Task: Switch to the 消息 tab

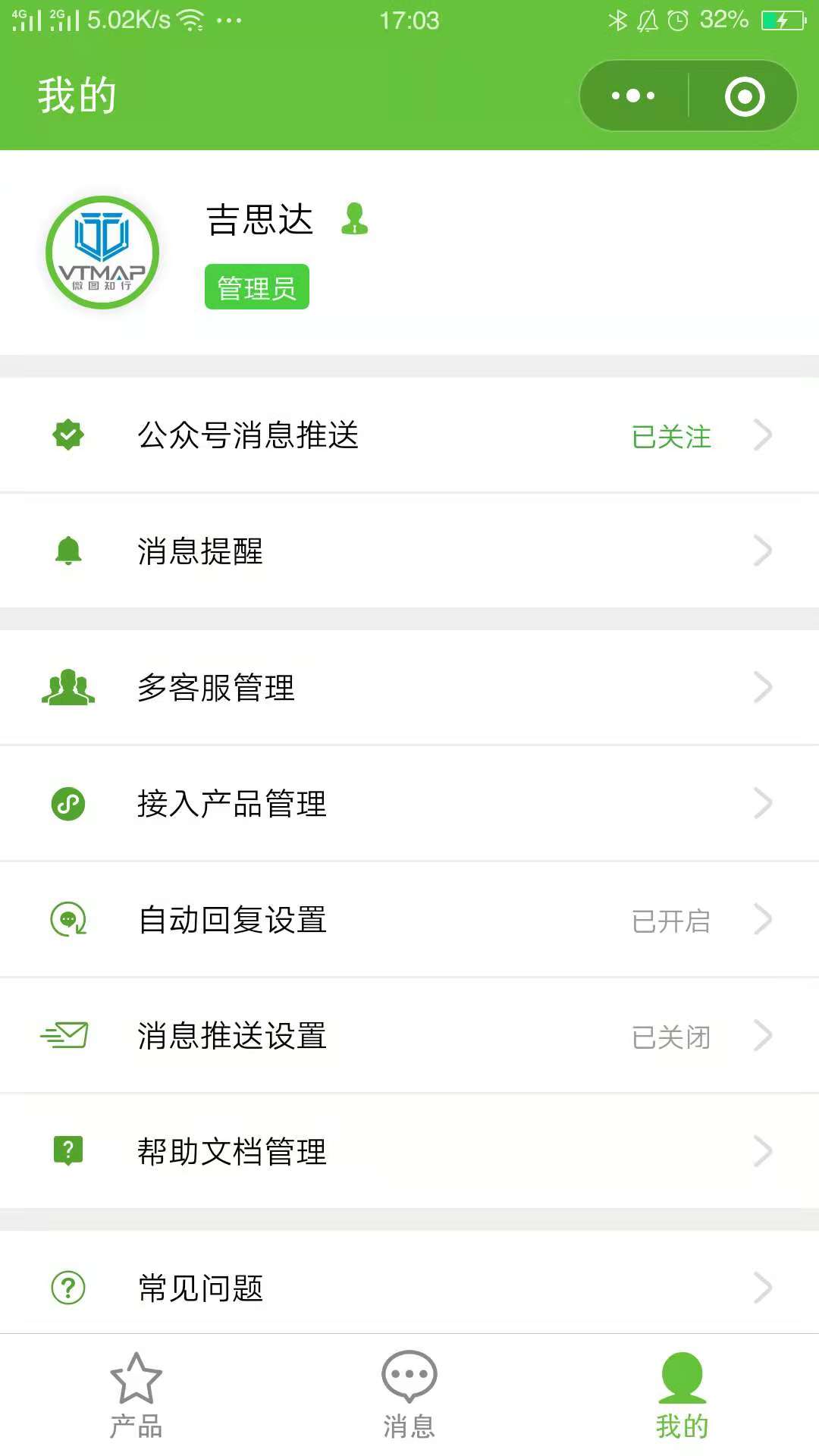Action: 409,1395
